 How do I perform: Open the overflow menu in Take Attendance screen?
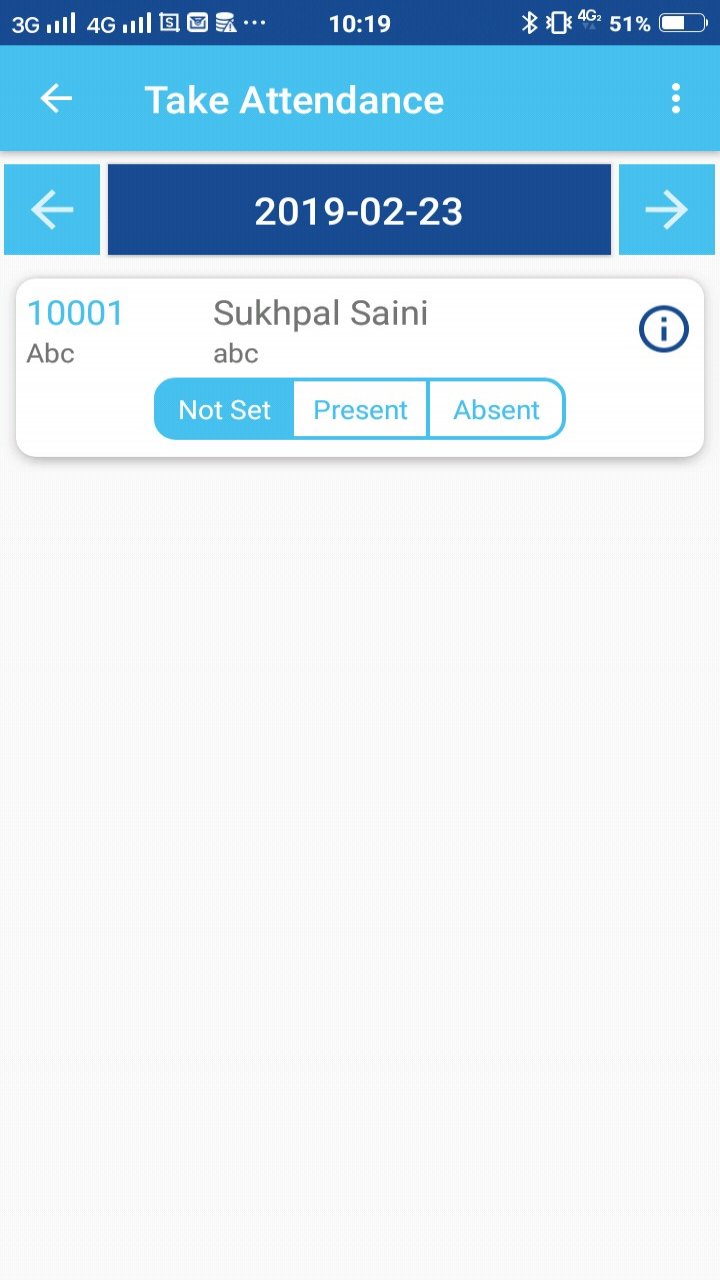pyautogui.click(x=676, y=98)
